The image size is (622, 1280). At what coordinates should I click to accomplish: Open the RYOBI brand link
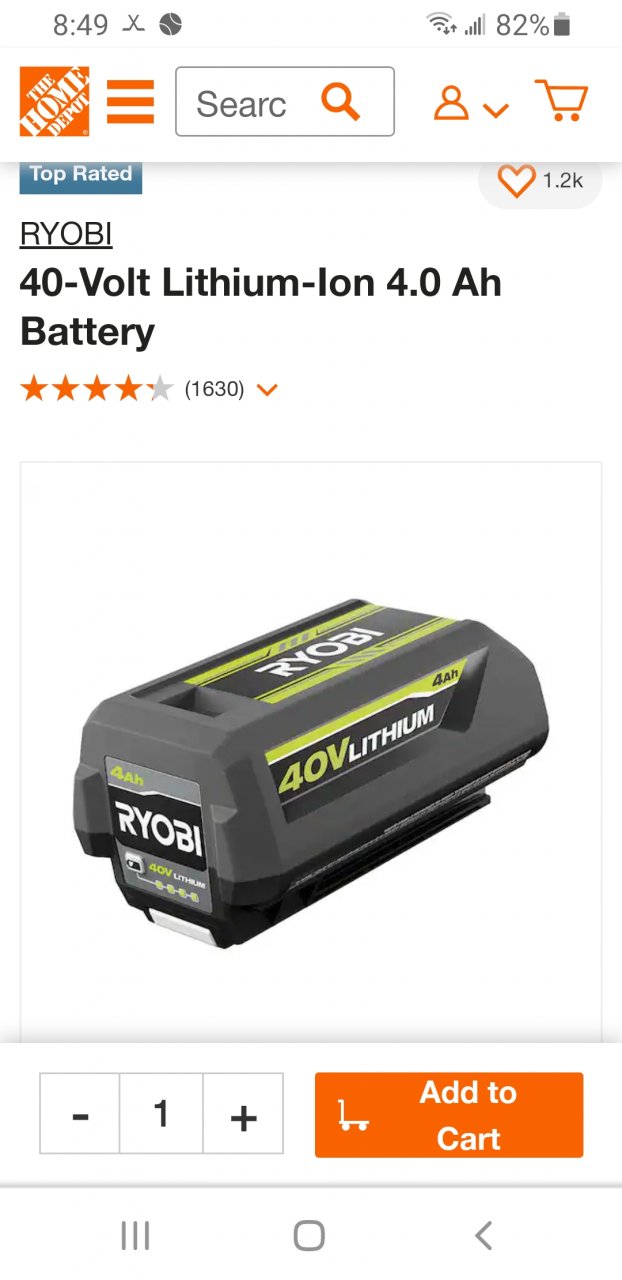(66, 234)
